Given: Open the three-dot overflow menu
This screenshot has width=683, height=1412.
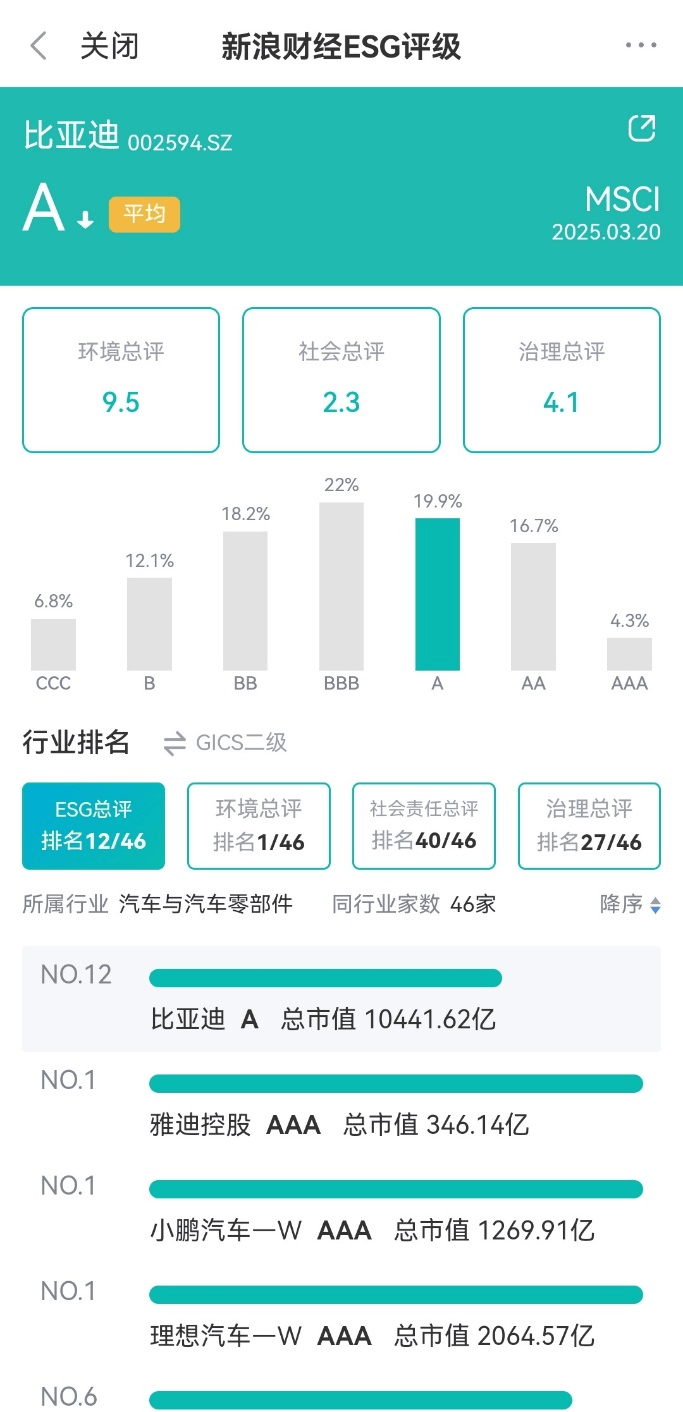Looking at the screenshot, I should point(640,46).
